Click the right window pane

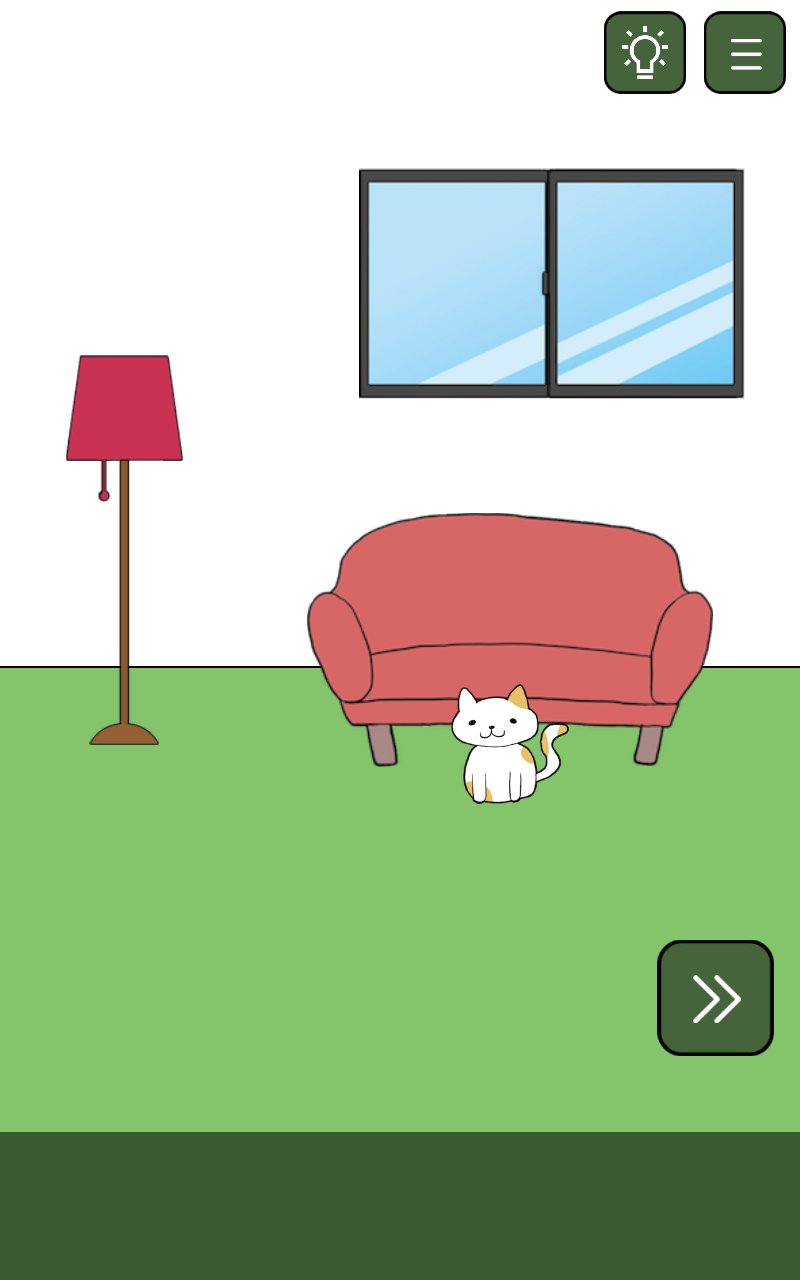pyautogui.click(x=645, y=280)
